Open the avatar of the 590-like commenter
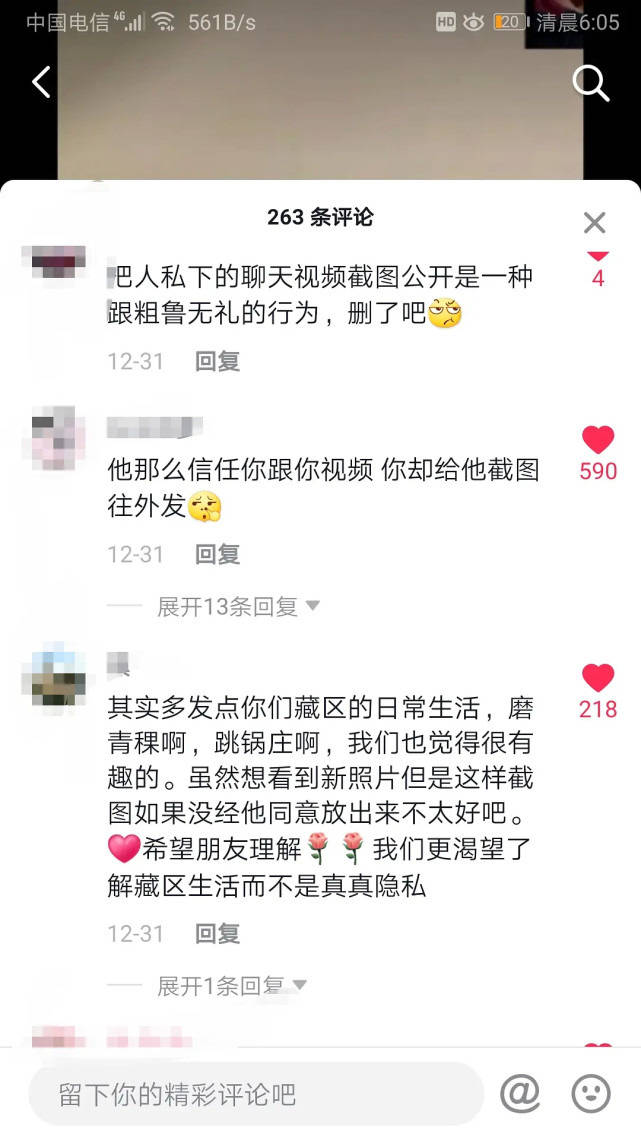Screen dimensions: 641x1140 [58, 438]
